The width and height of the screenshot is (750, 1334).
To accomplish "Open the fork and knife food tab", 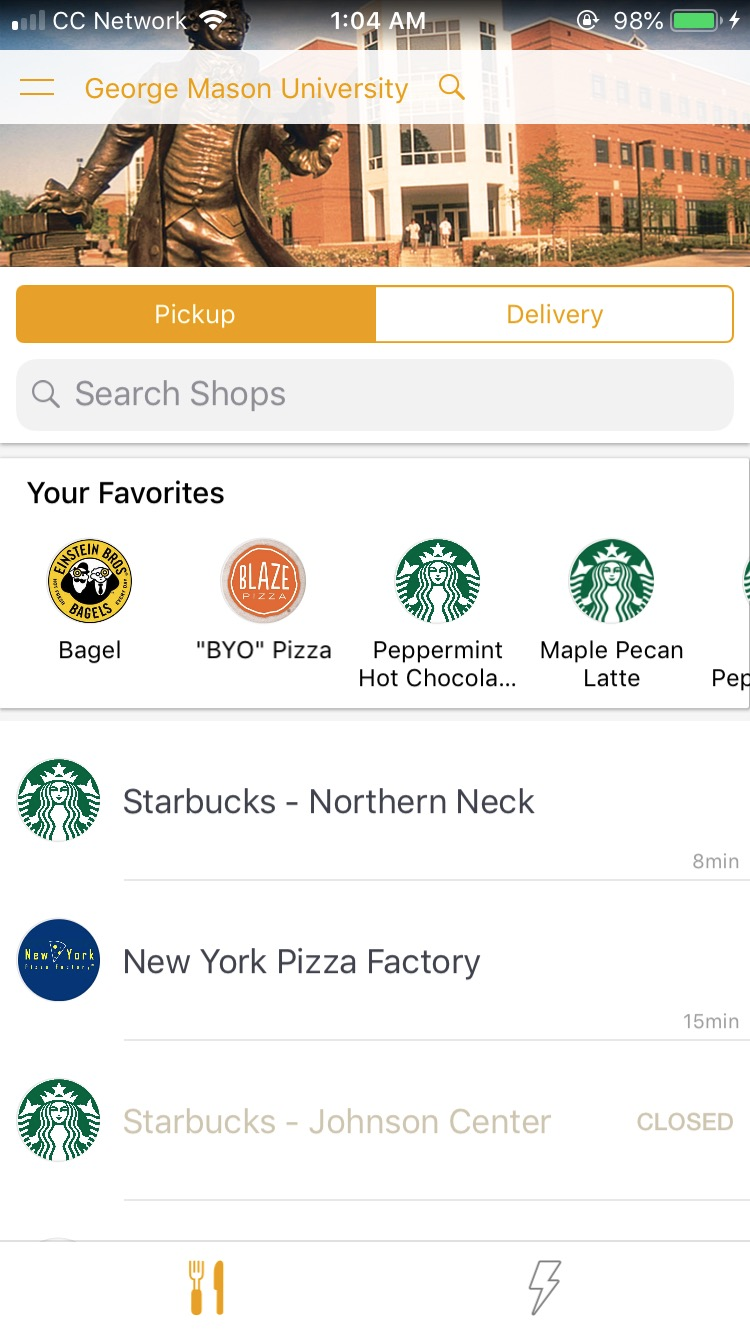I will click(x=207, y=1288).
